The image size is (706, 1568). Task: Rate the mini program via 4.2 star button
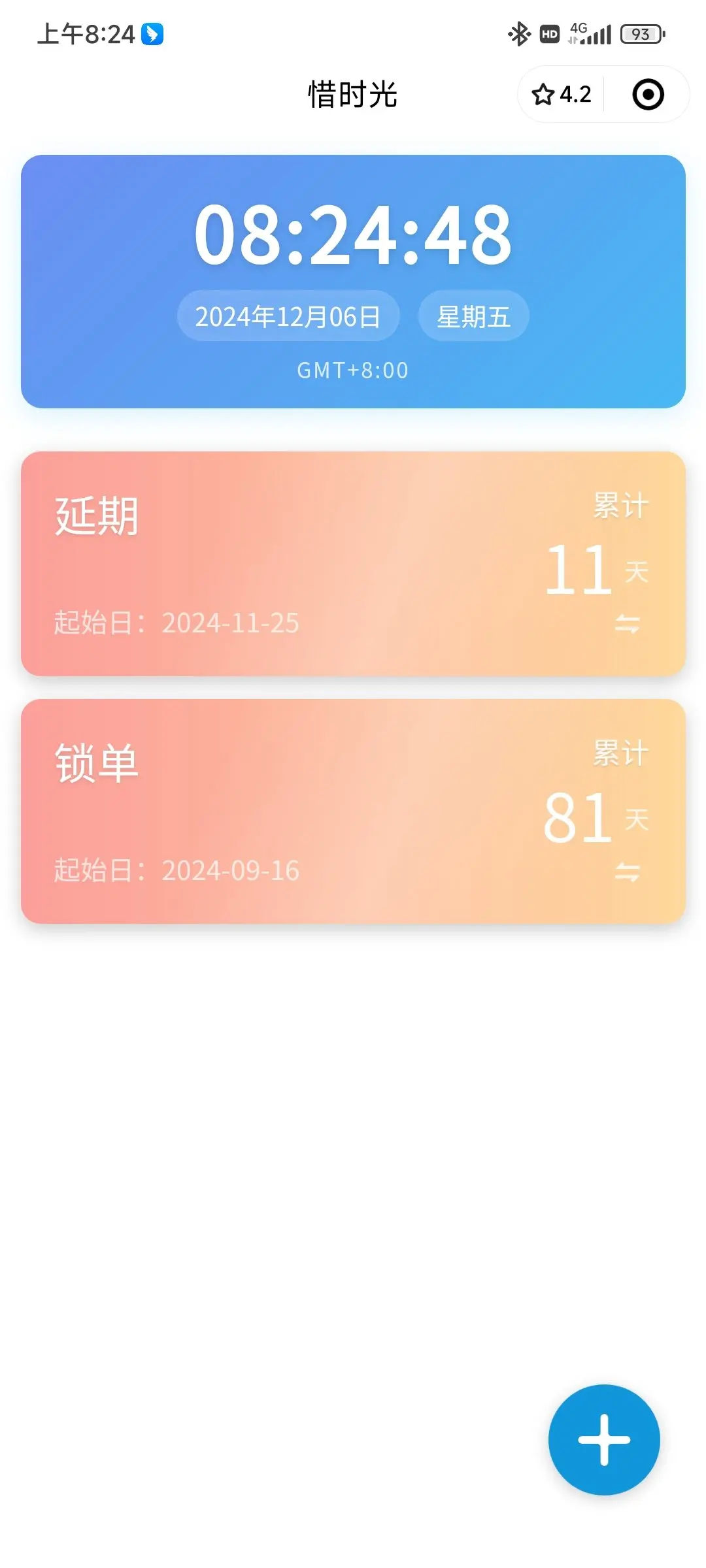click(x=562, y=95)
